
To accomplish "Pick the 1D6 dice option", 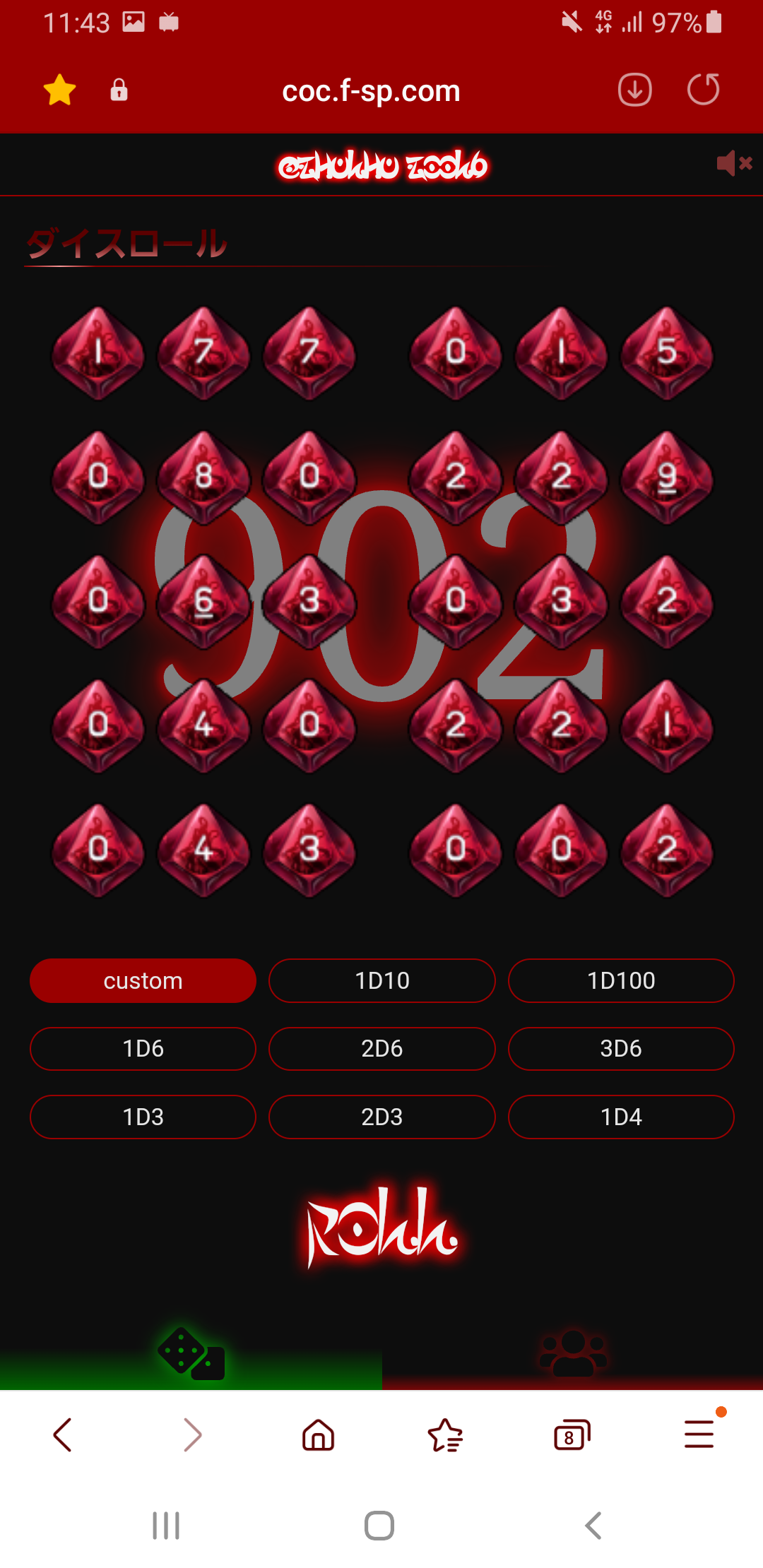I will [x=143, y=1048].
